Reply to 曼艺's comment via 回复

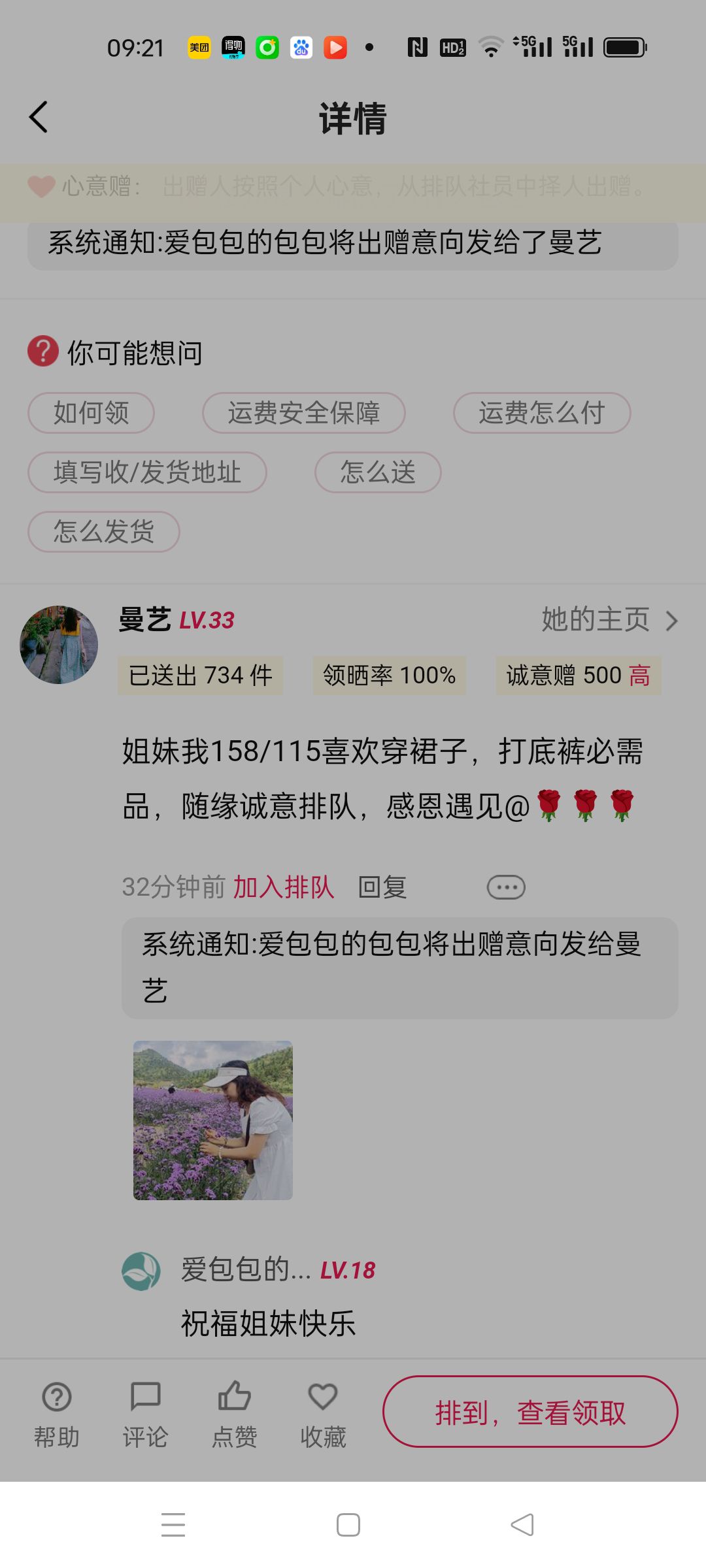[382, 887]
